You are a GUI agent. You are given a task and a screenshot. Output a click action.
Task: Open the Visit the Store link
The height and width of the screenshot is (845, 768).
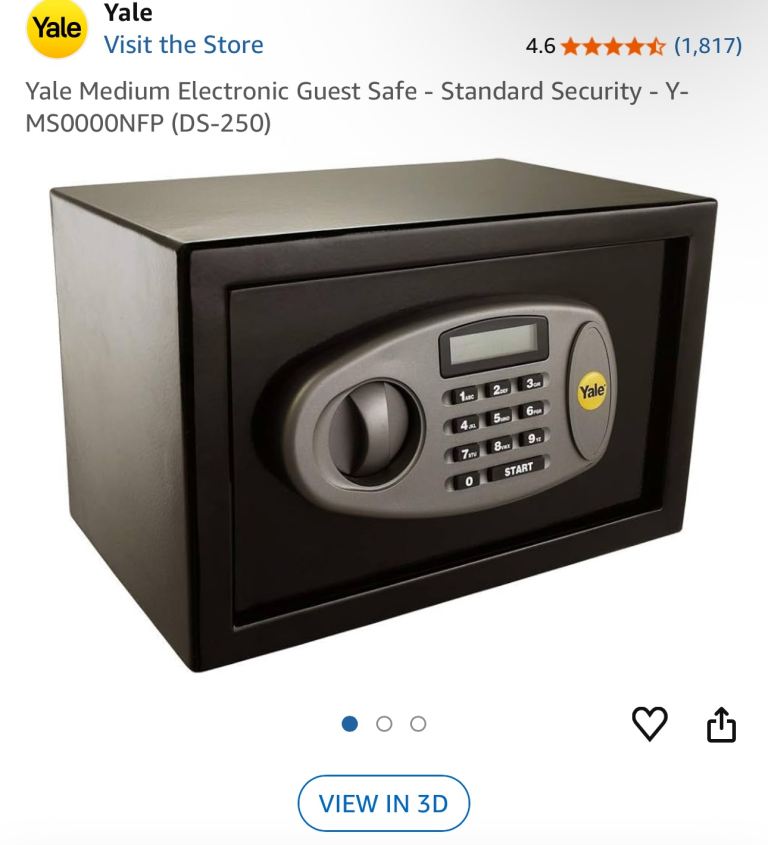[183, 45]
